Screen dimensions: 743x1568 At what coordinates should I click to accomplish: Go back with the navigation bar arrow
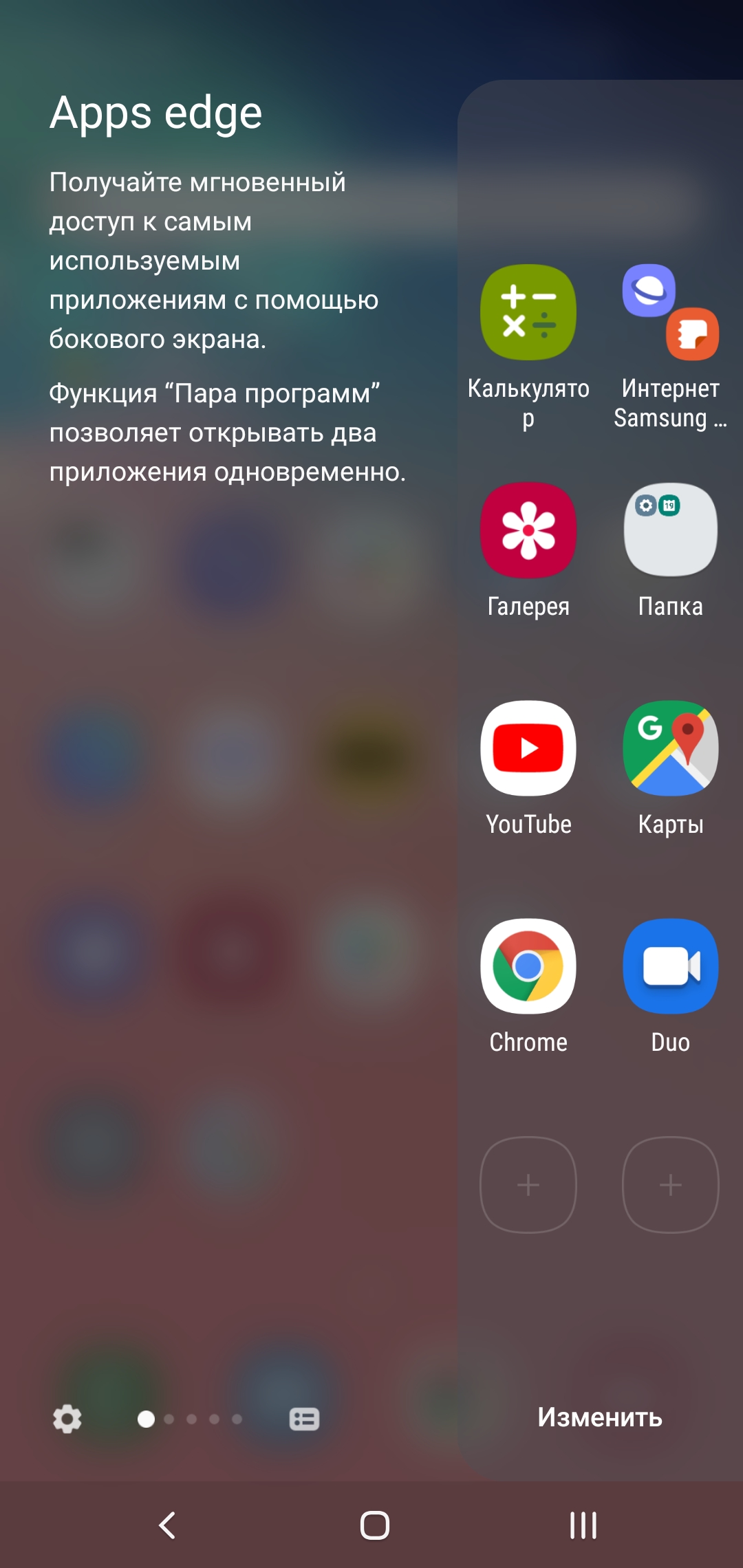167,1525
